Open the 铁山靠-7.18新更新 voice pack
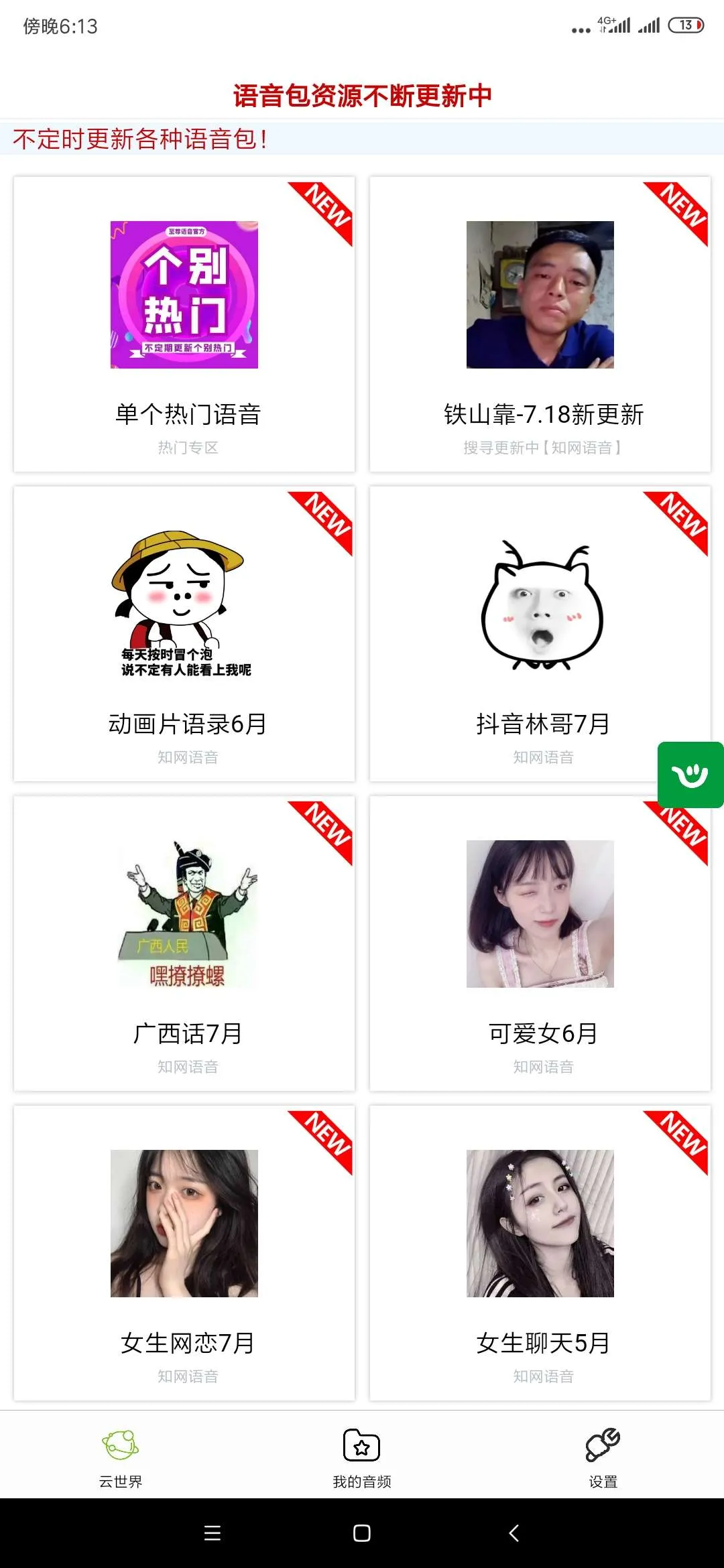This screenshot has height=1568, width=724. (540, 325)
